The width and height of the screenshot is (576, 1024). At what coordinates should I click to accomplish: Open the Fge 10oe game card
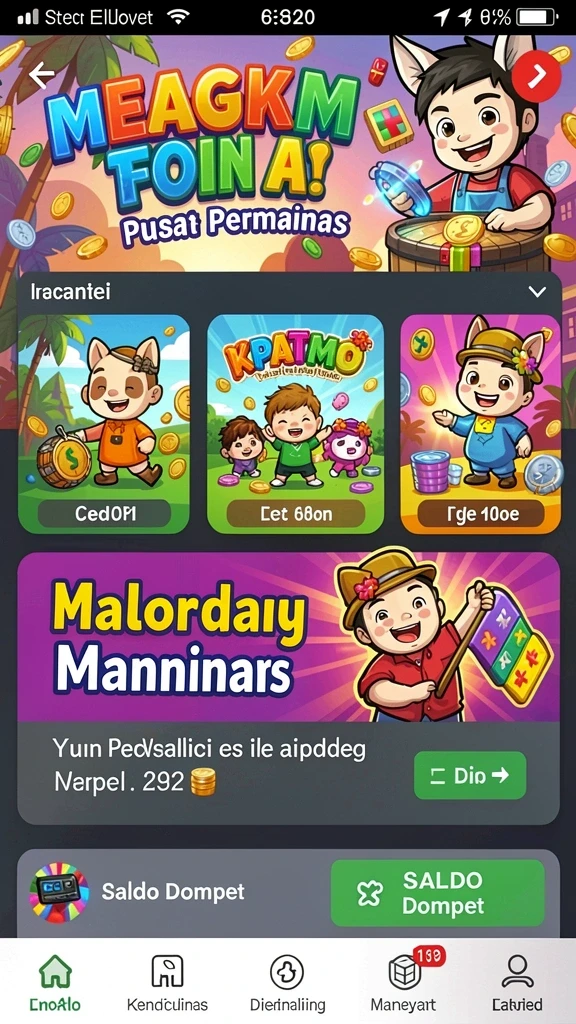pyautogui.click(x=481, y=424)
